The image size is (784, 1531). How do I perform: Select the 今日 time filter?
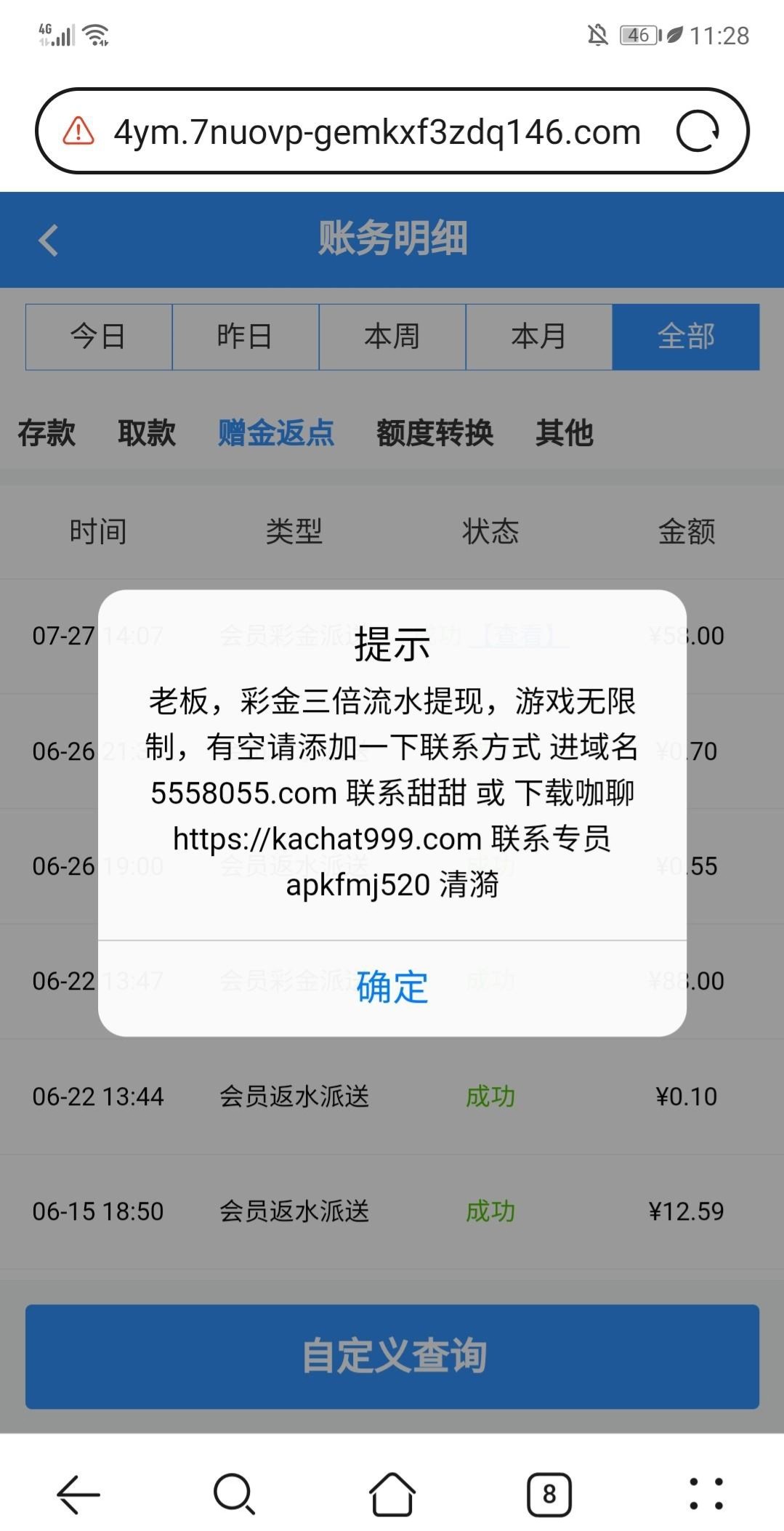pos(99,336)
